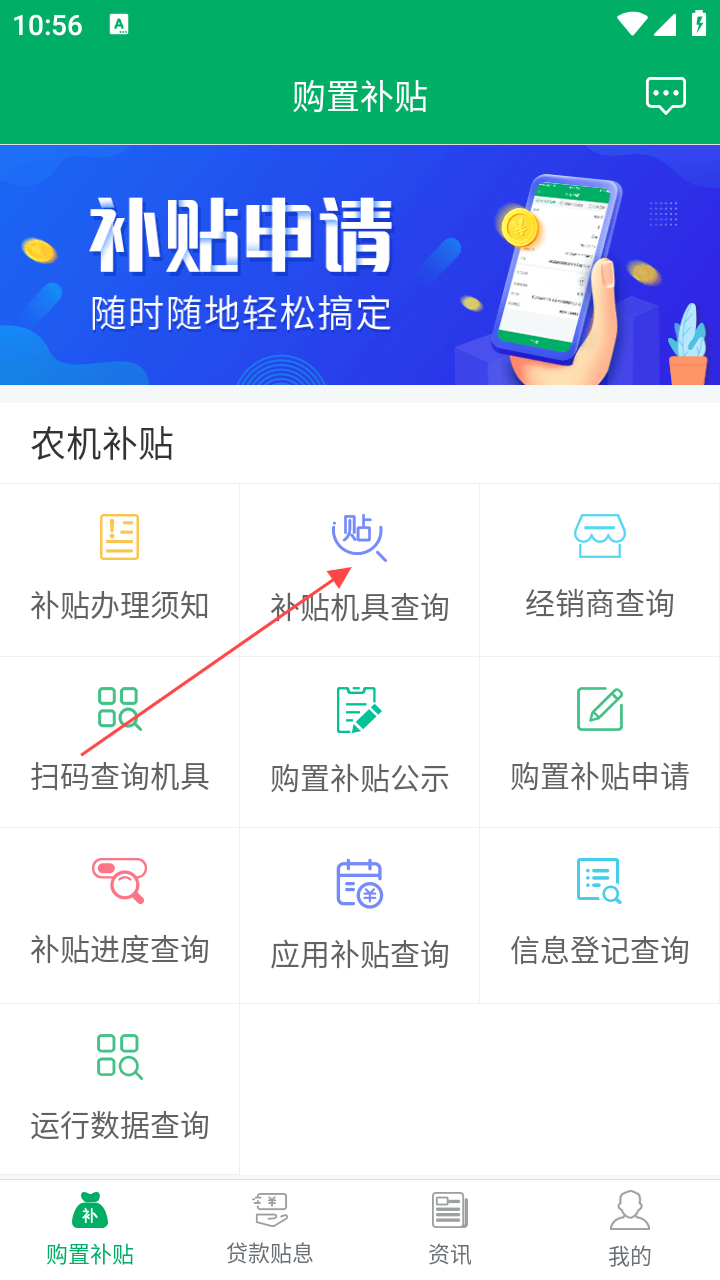Open the messages icon in the top bar
This screenshot has width=720, height=1280.
pos(665,96)
